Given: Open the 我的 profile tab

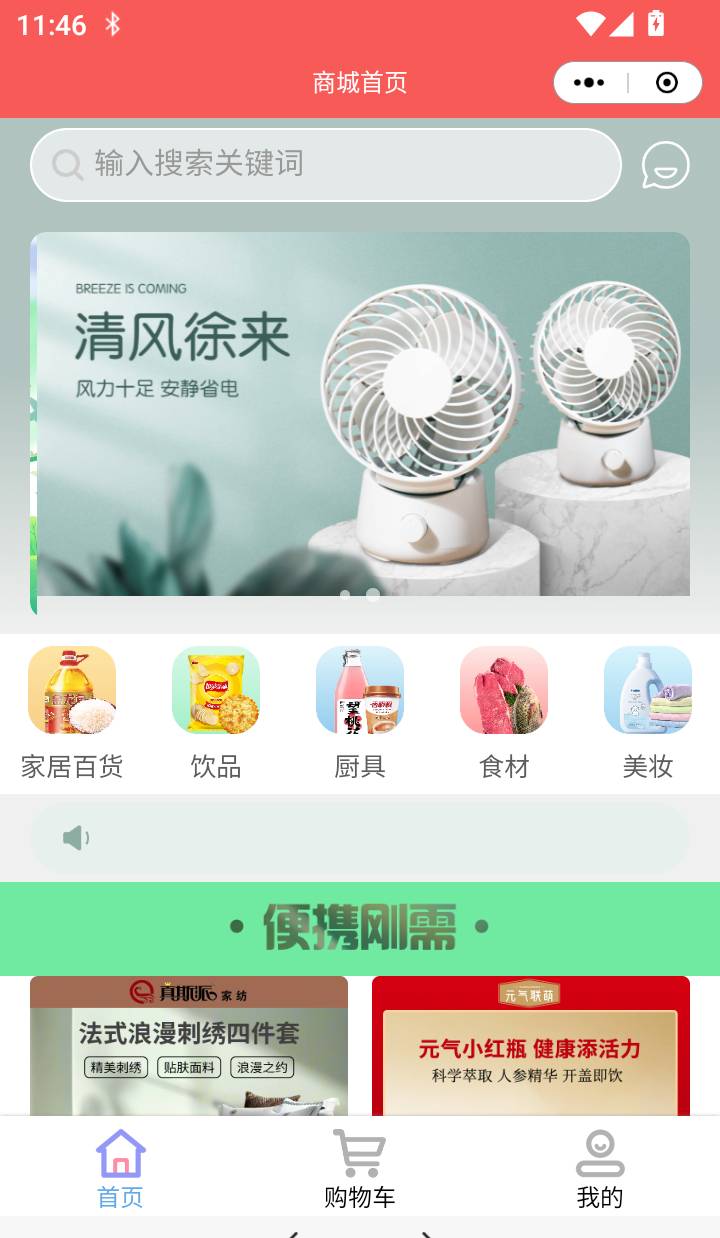Looking at the screenshot, I should tap(598, 1166).
